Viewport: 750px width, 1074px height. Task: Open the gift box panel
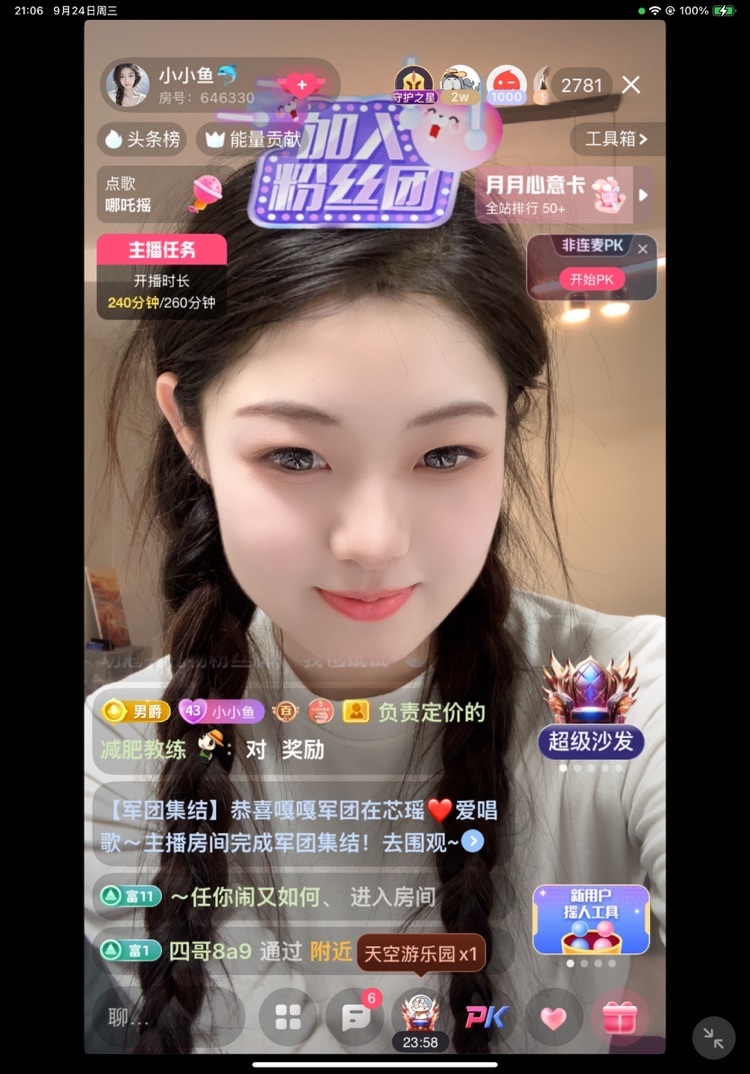click(x=620, y=1018)
